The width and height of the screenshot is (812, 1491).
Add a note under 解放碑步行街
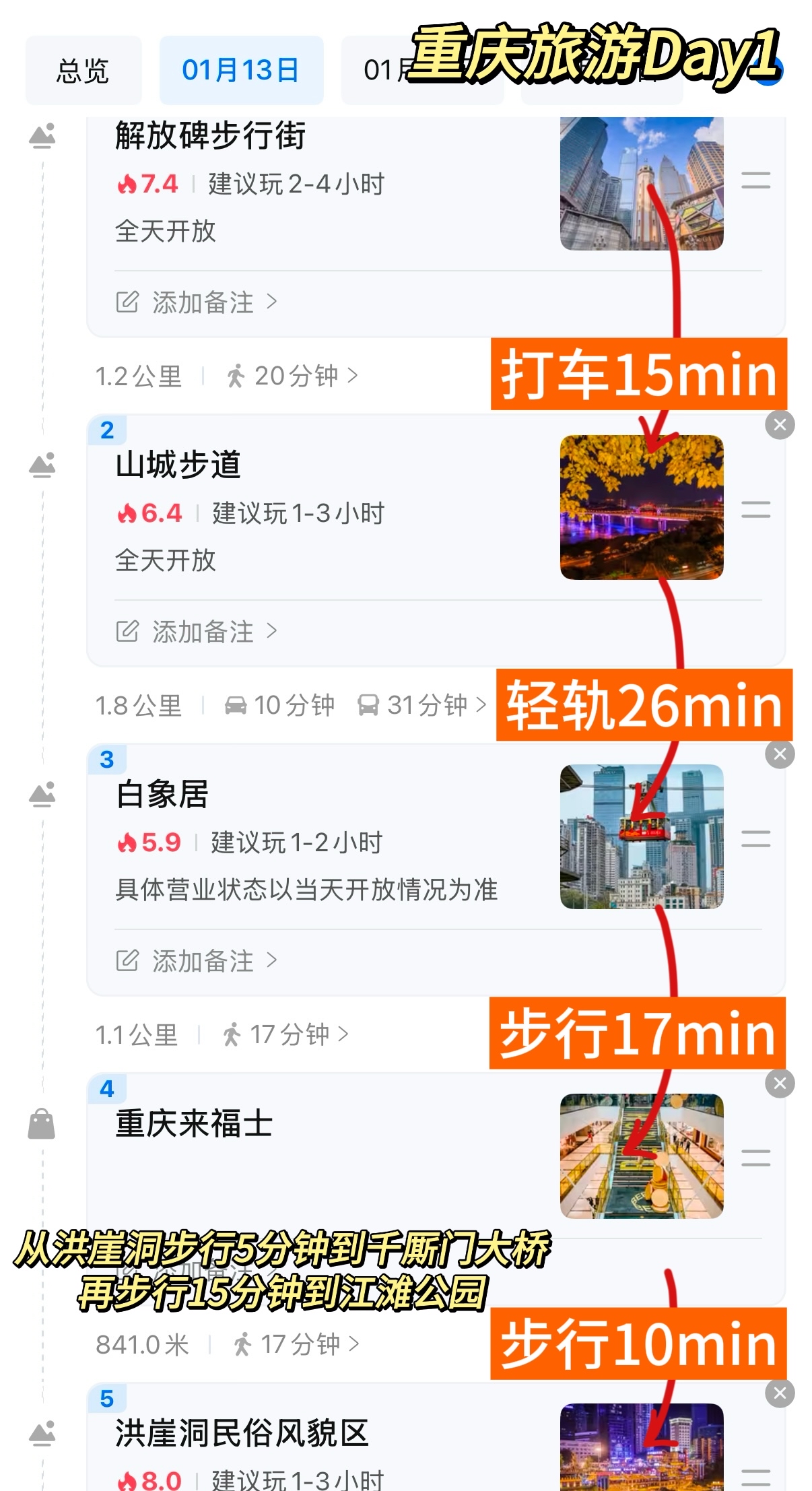197,302
